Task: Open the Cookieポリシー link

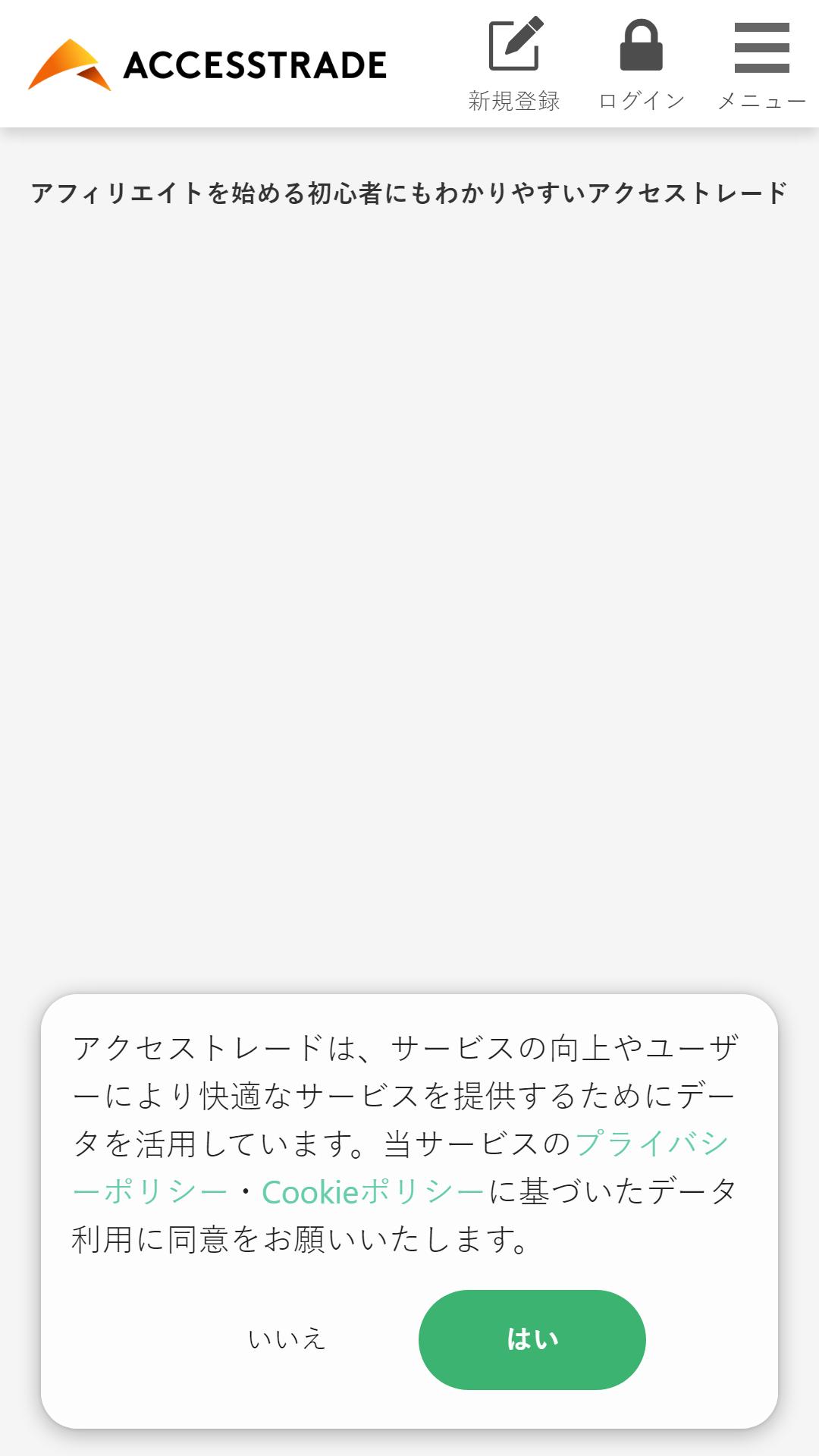Action: point(372,1192)
